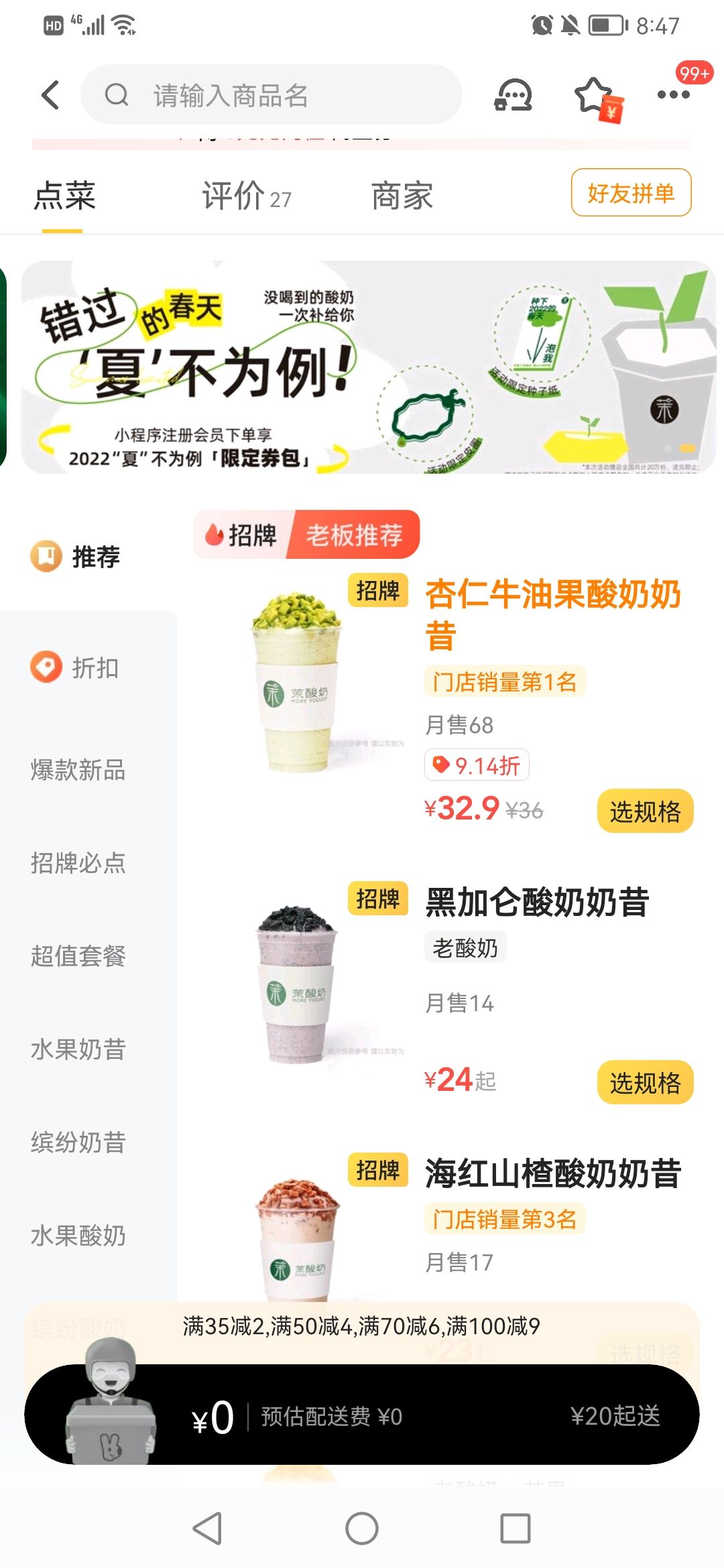Start a 好友拼单 group order

(x=631, y=193)
